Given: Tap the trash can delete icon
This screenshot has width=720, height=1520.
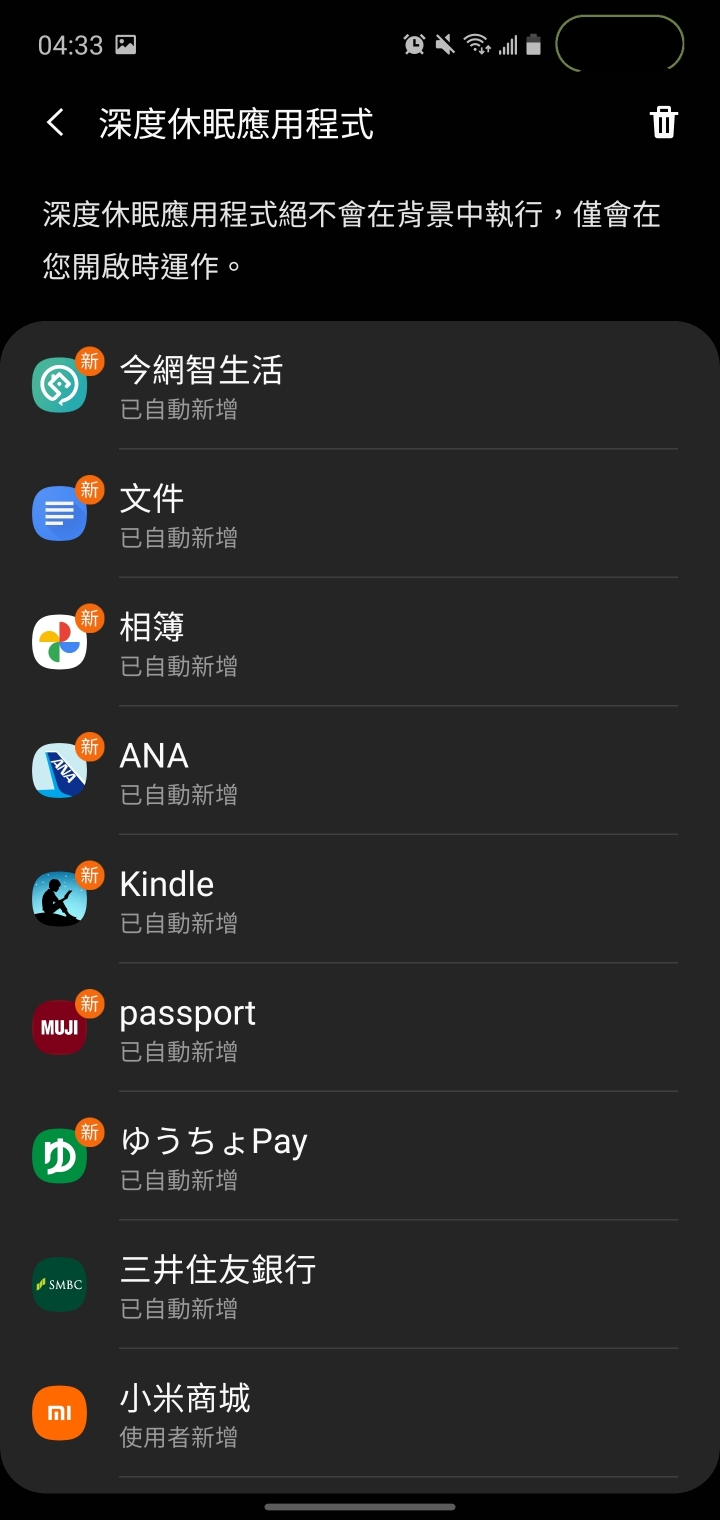Looking at the screenshot, I should 664,123.
